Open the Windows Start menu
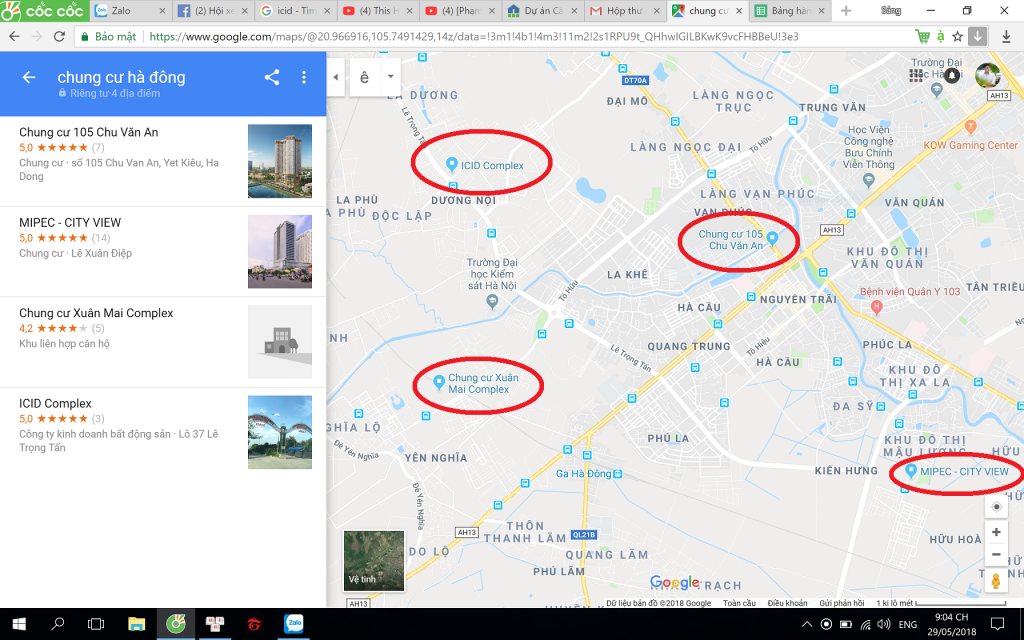The image size is (1024, 640). pos(18,624)
